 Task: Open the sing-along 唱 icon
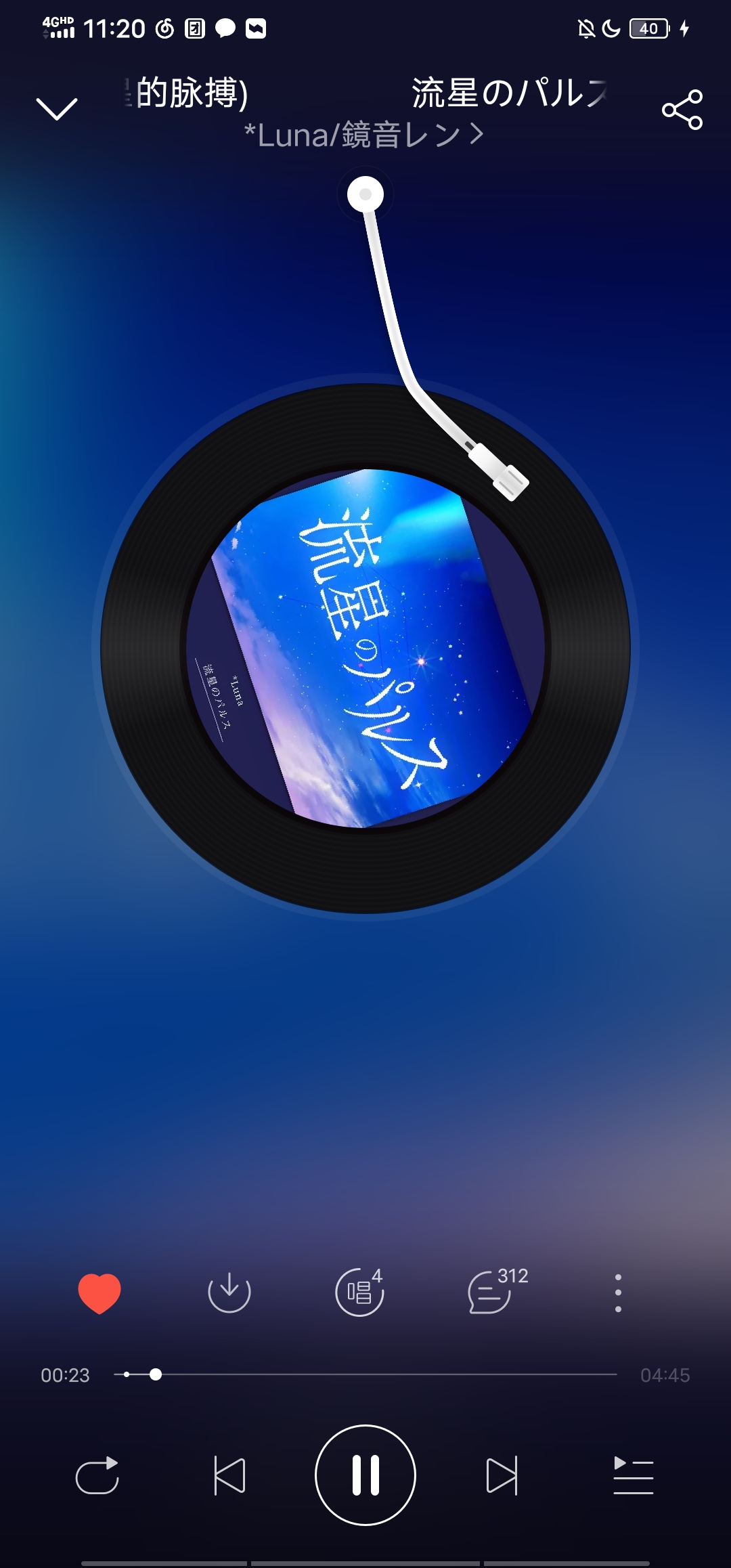pyautogui.click(x=359, y=1292)
